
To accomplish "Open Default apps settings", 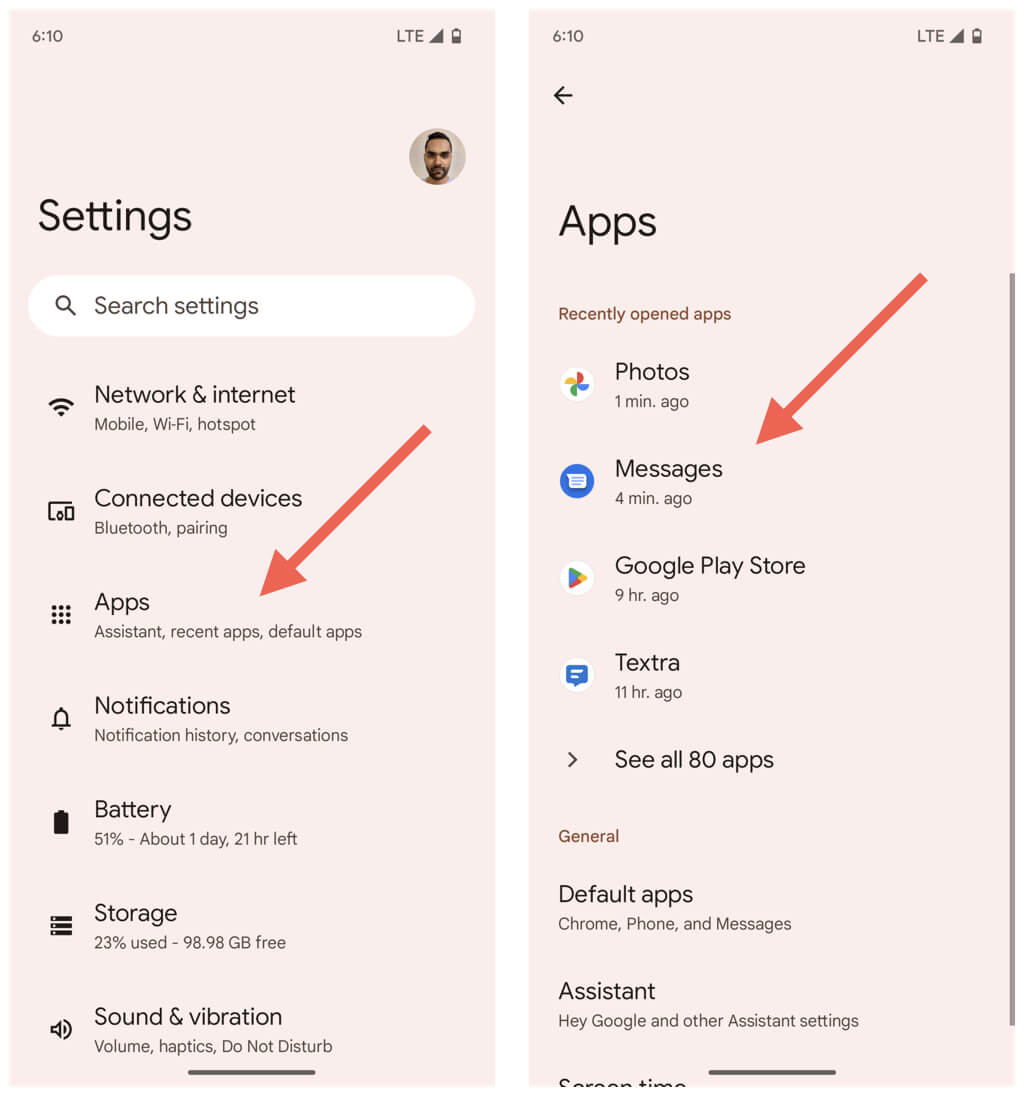I will pos(675,907).
